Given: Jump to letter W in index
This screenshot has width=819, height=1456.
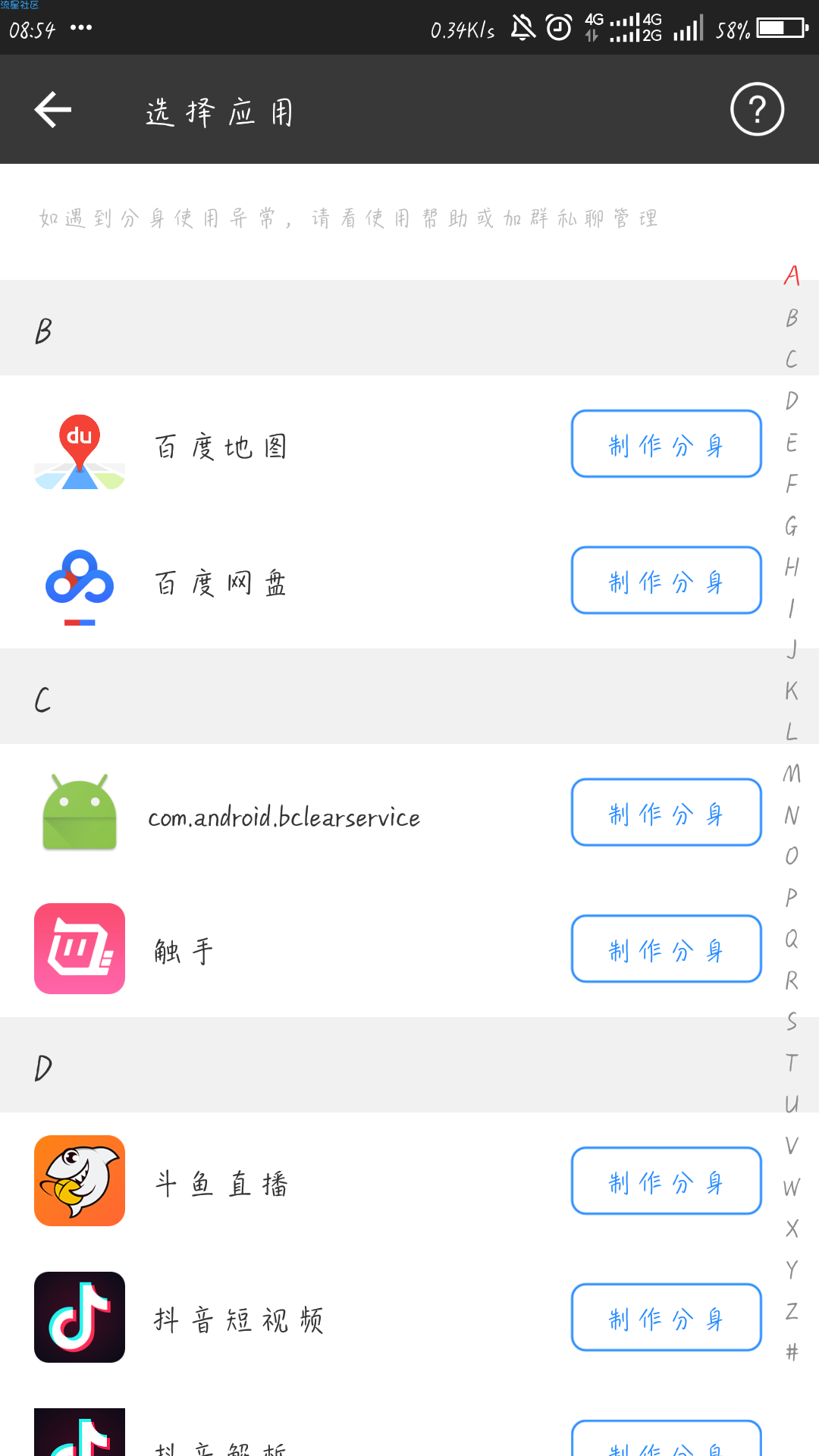Looking at the screenshot, I should click(792, 1187).
